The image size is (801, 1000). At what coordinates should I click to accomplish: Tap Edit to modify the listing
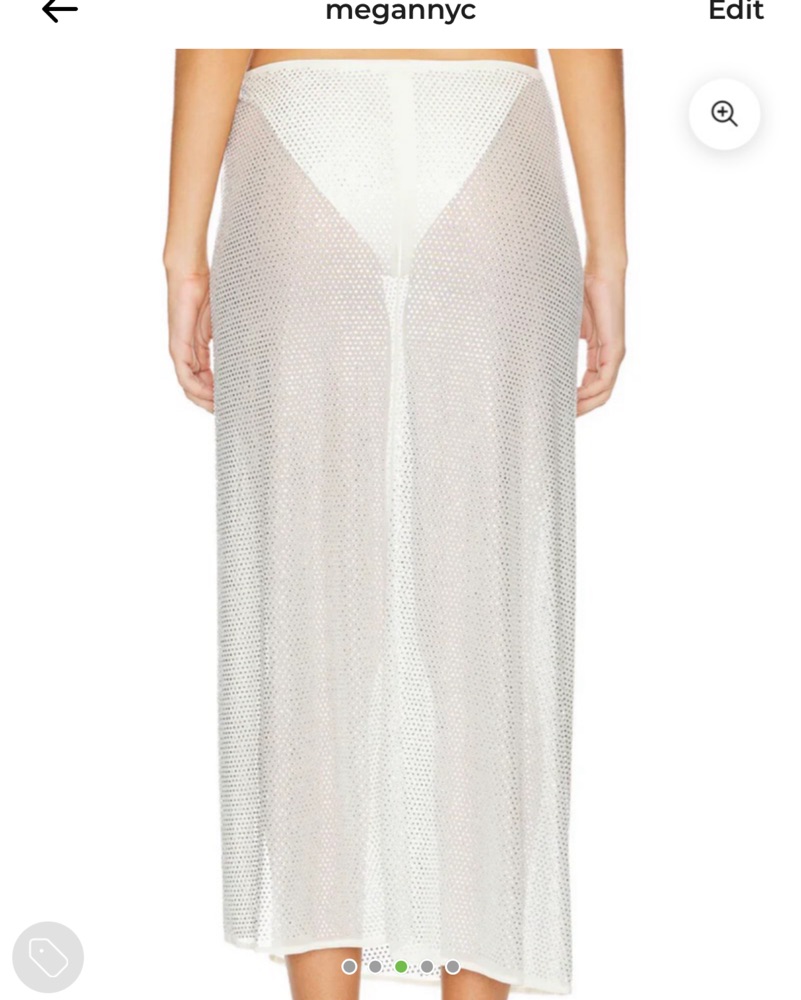click(x=735, y=11)
